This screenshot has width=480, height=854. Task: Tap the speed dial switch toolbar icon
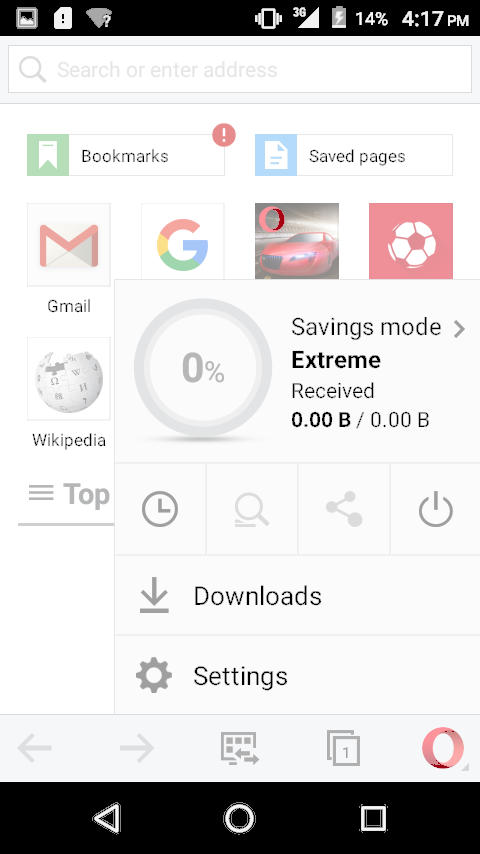coord(240,748)
